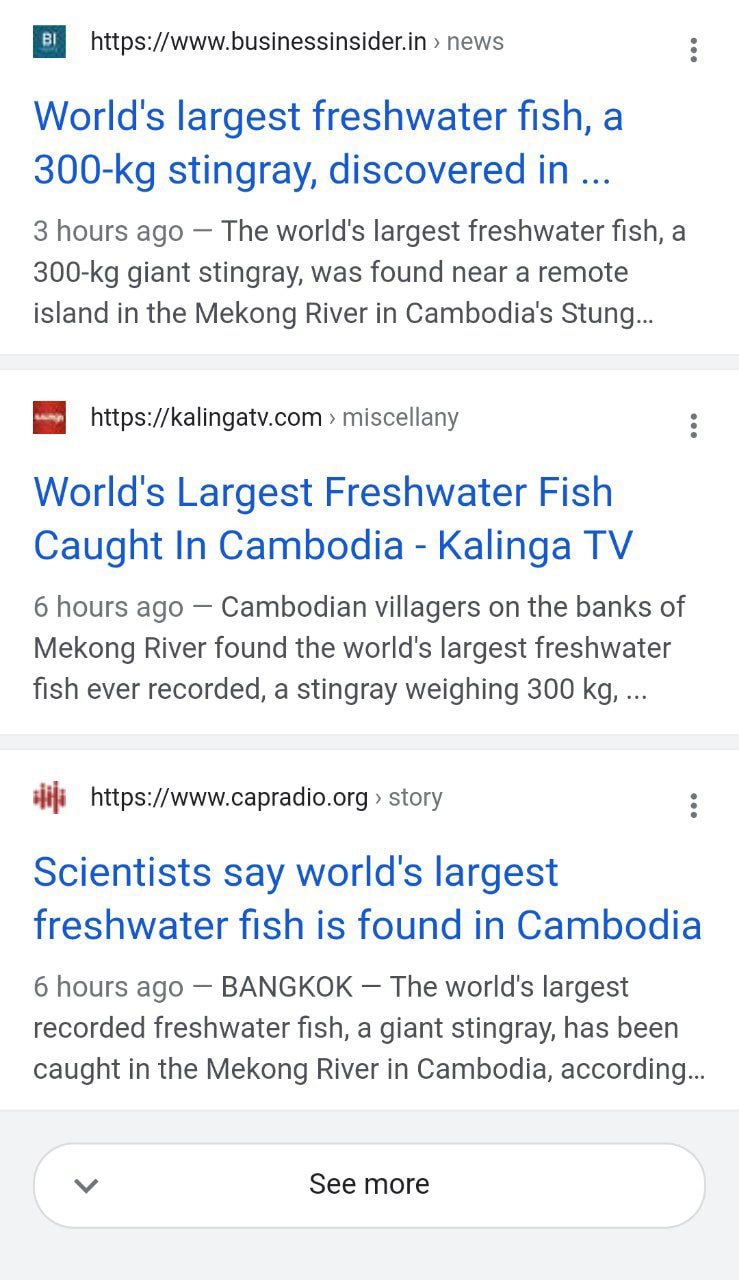Open overflow menu for kalingatv.com result
The height and width of the screenshot is (1280, 739).
point(693,426)
